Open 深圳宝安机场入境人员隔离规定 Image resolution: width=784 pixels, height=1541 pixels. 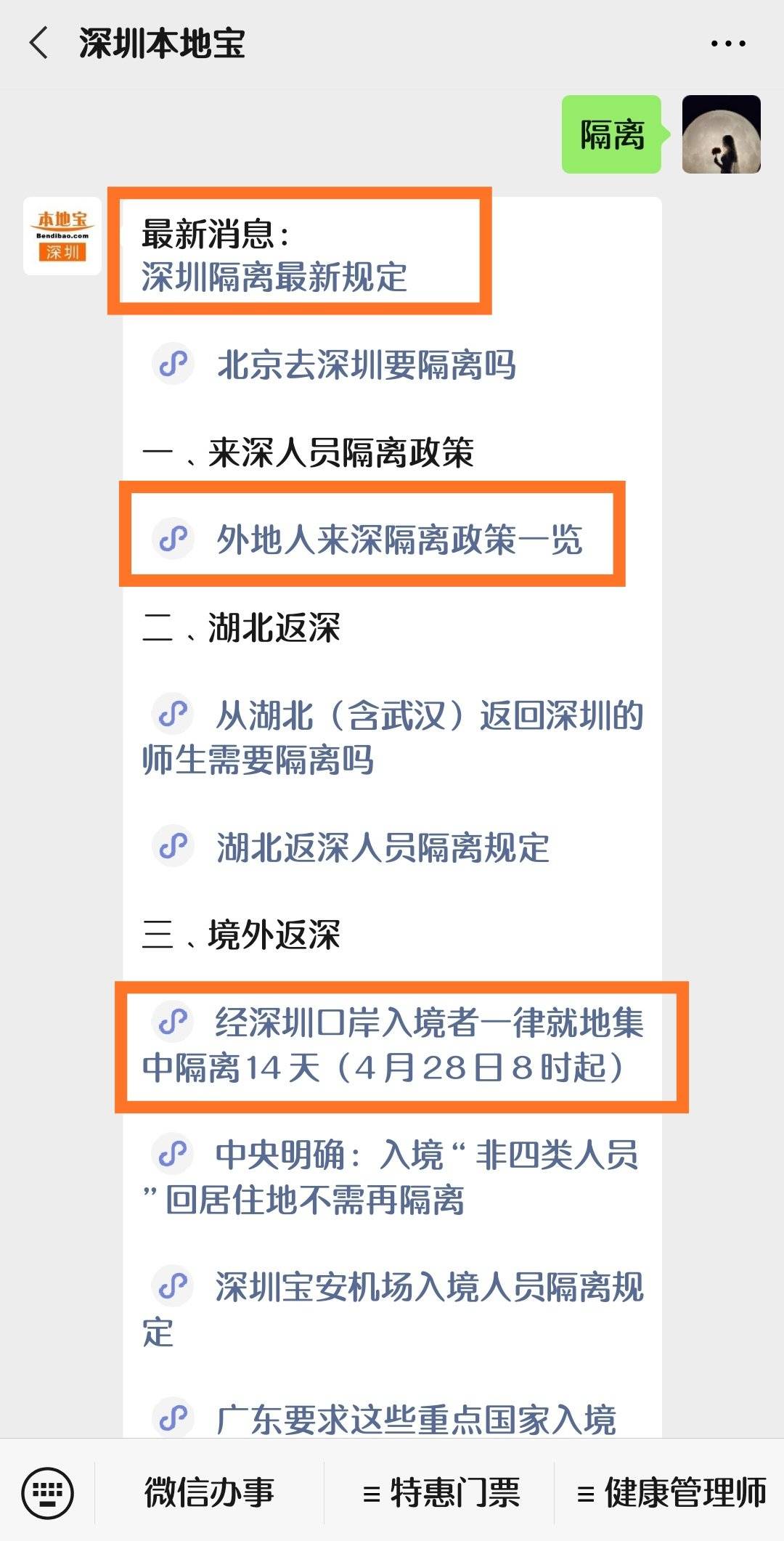(x=393, y=1309)
